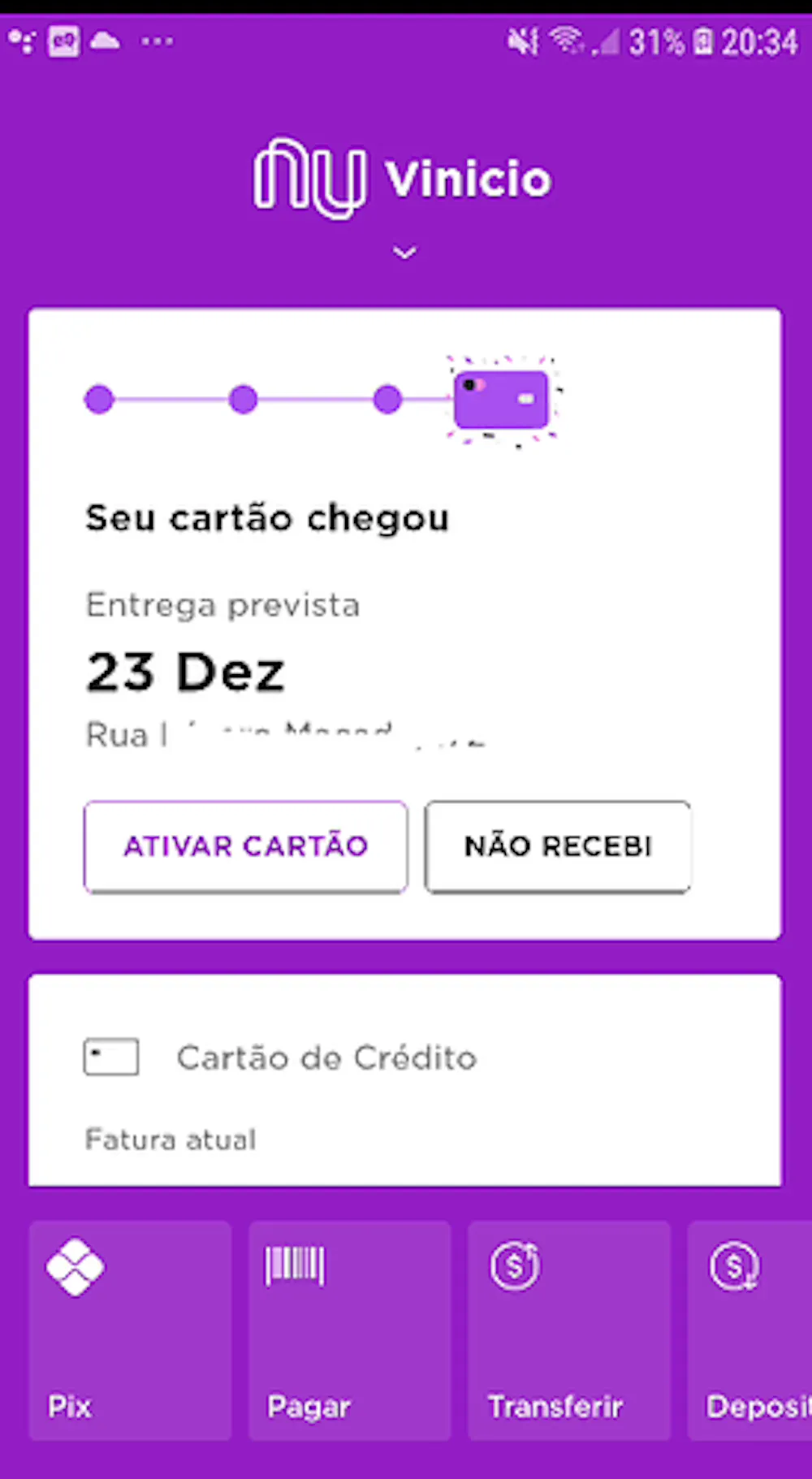Expand the Vinicio account chevron
This screenshot has height=1479, width=812.
coord(404,253)
